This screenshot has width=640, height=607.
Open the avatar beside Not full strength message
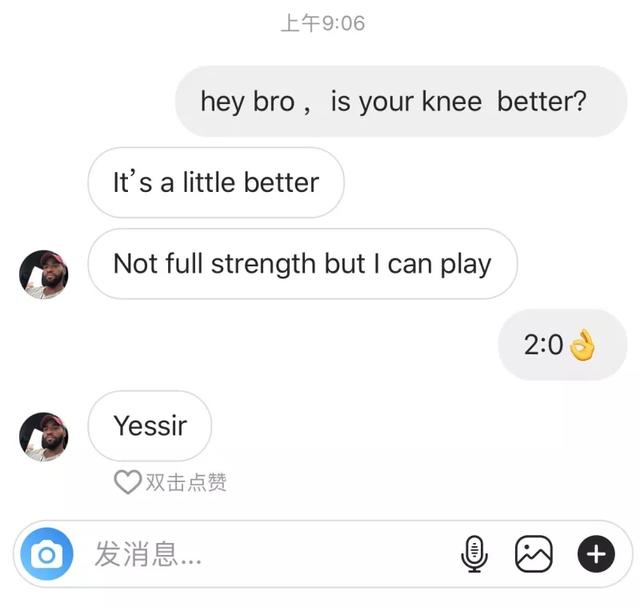click(x=44, y=274)
